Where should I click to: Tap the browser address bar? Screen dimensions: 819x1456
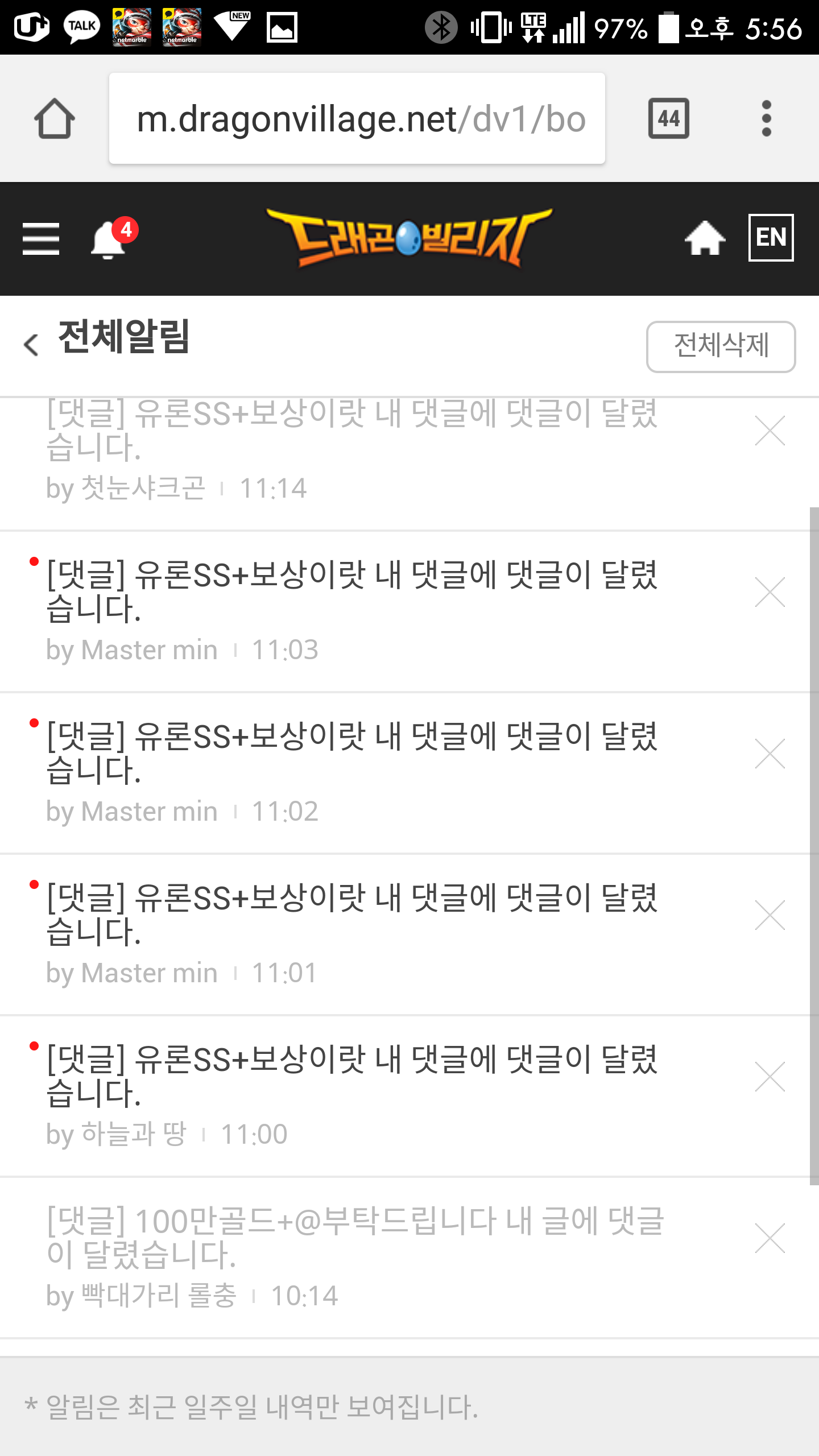click(357, 118)
